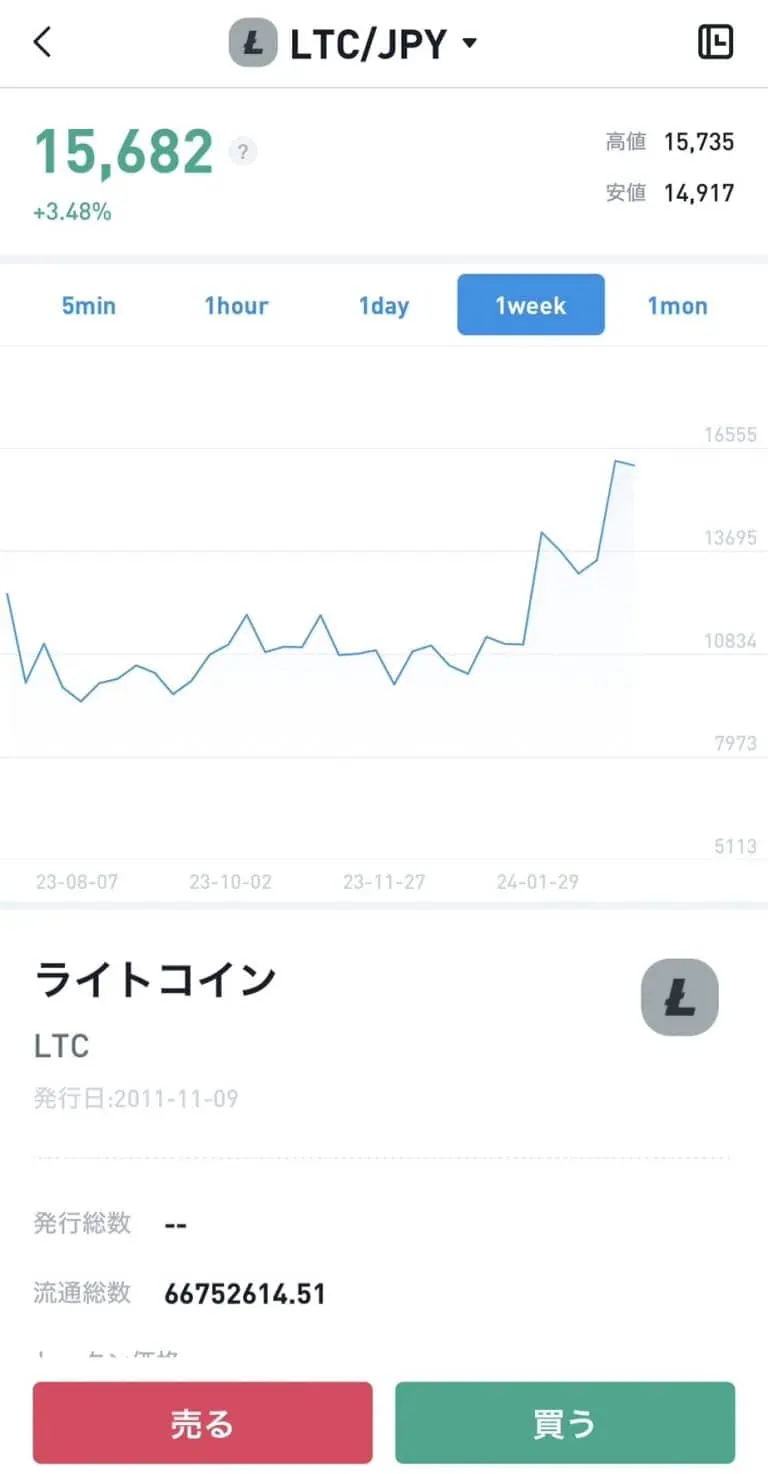Tap the price help question mark
Image resolution: width=768 pixels, height=1474 pixels.
coord(242,152)
